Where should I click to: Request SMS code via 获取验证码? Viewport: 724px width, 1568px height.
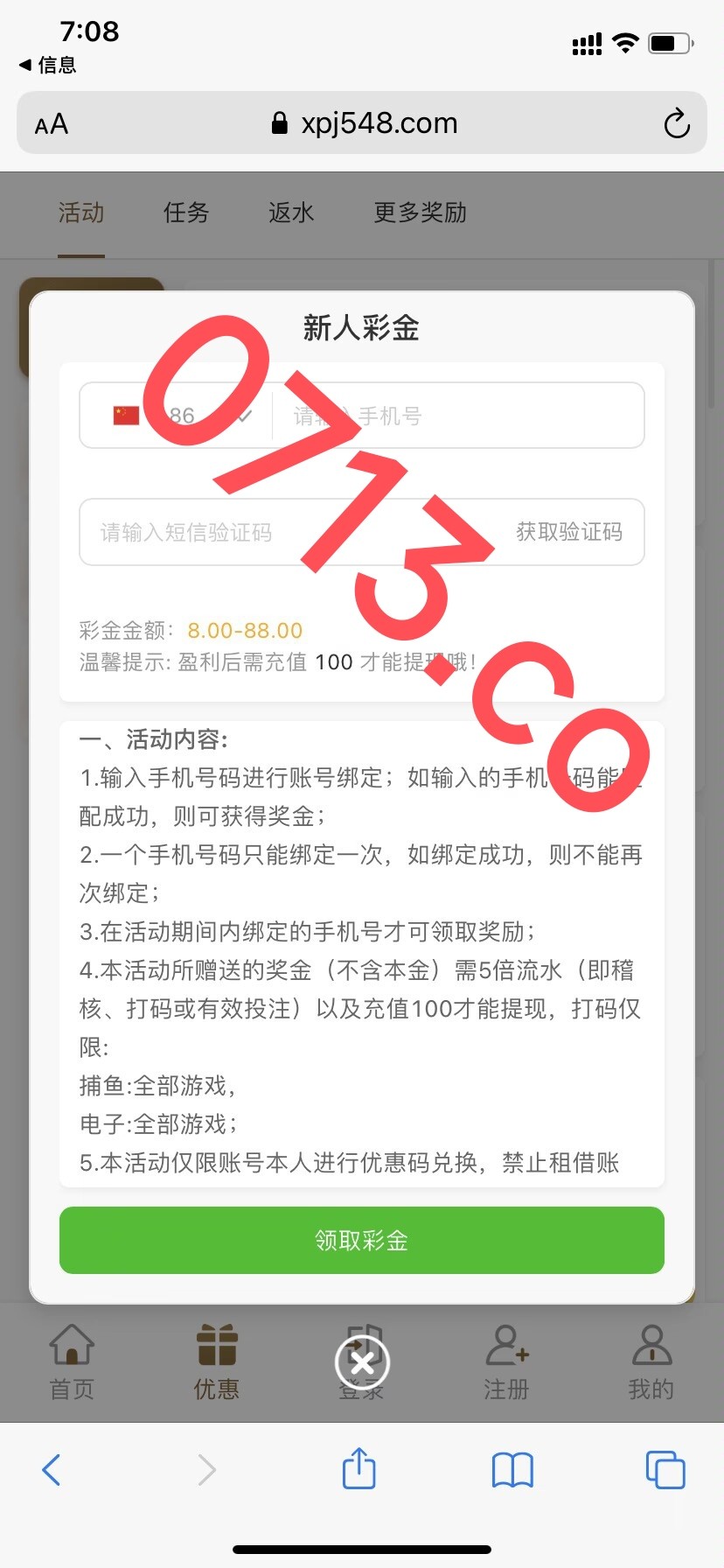568,532
